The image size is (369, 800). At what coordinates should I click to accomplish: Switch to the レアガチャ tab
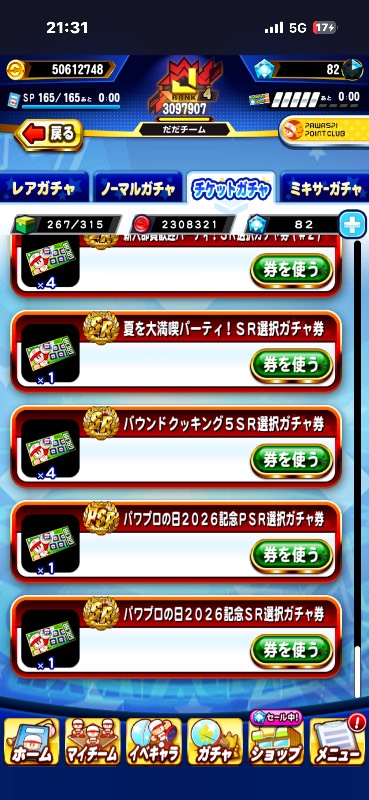(44, 189)
